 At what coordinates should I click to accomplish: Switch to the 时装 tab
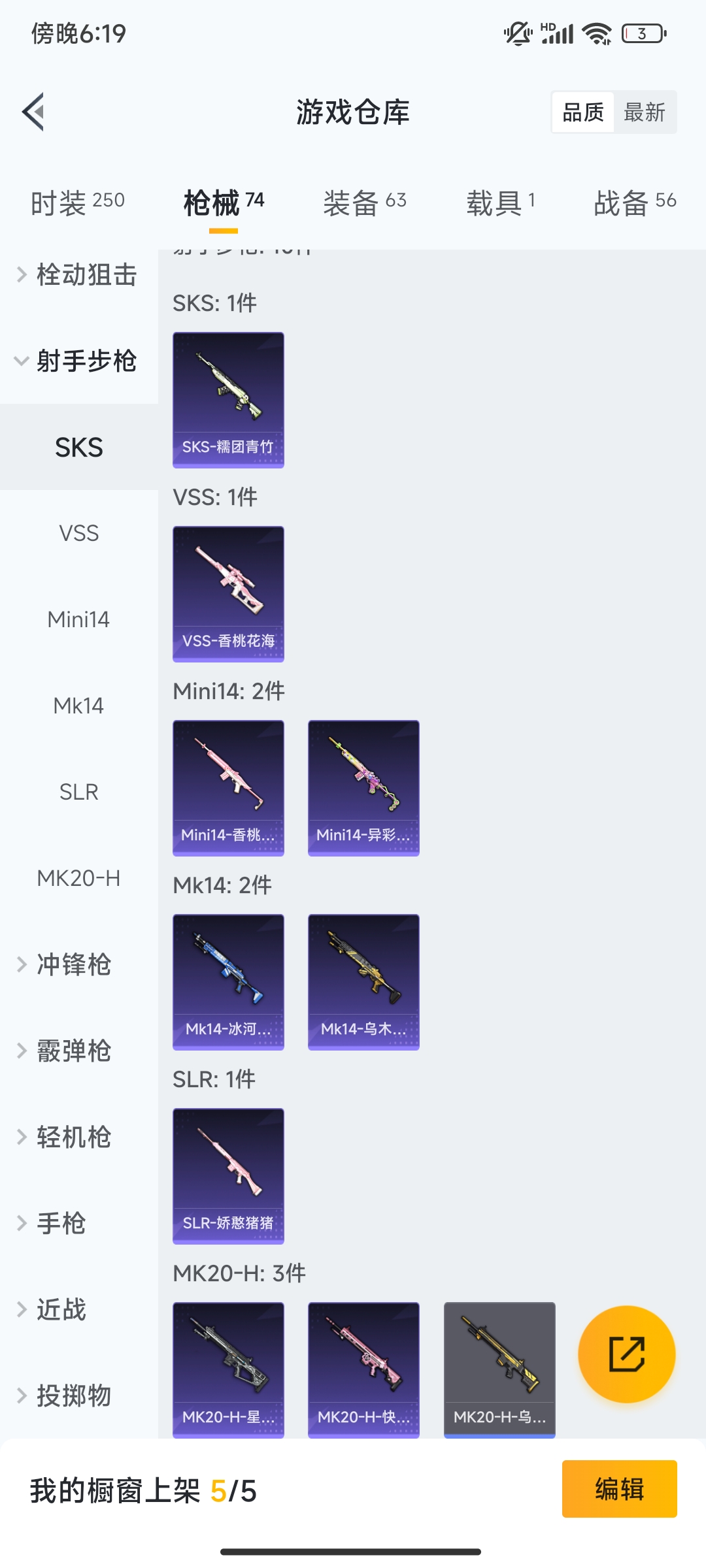click(x=77, y=202)
